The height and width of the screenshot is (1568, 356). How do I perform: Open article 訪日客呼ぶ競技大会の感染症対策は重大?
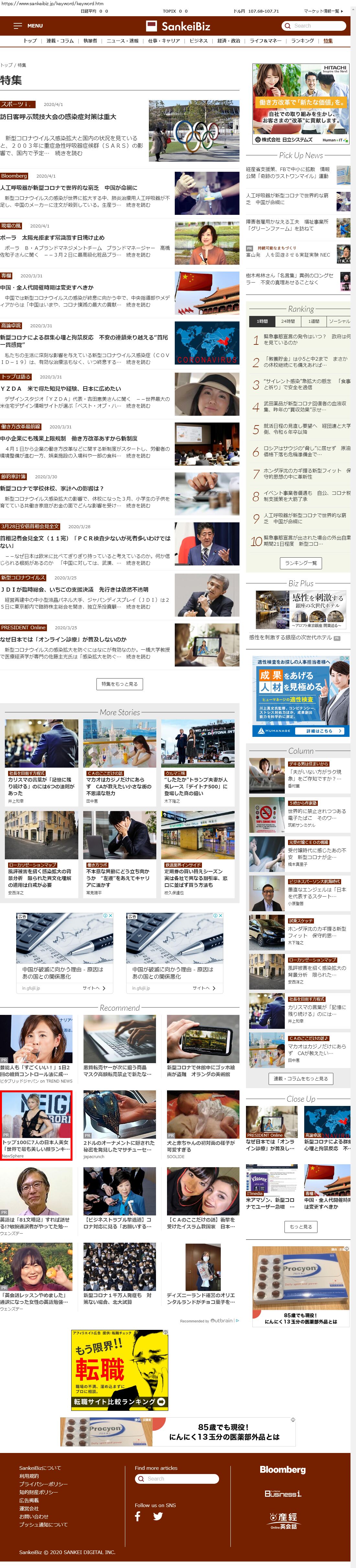coord(58,117)
